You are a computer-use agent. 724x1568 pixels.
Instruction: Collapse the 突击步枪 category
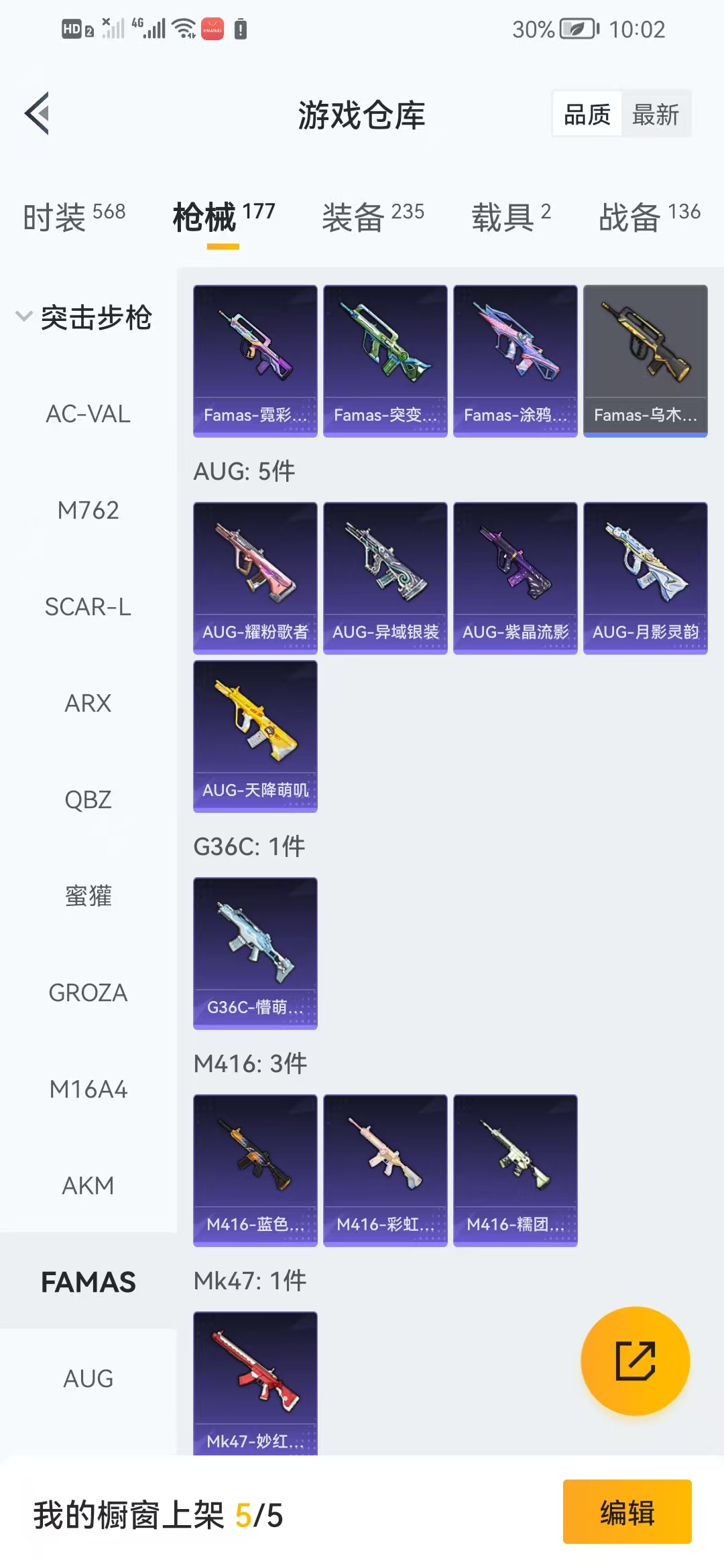coord(84,317)
